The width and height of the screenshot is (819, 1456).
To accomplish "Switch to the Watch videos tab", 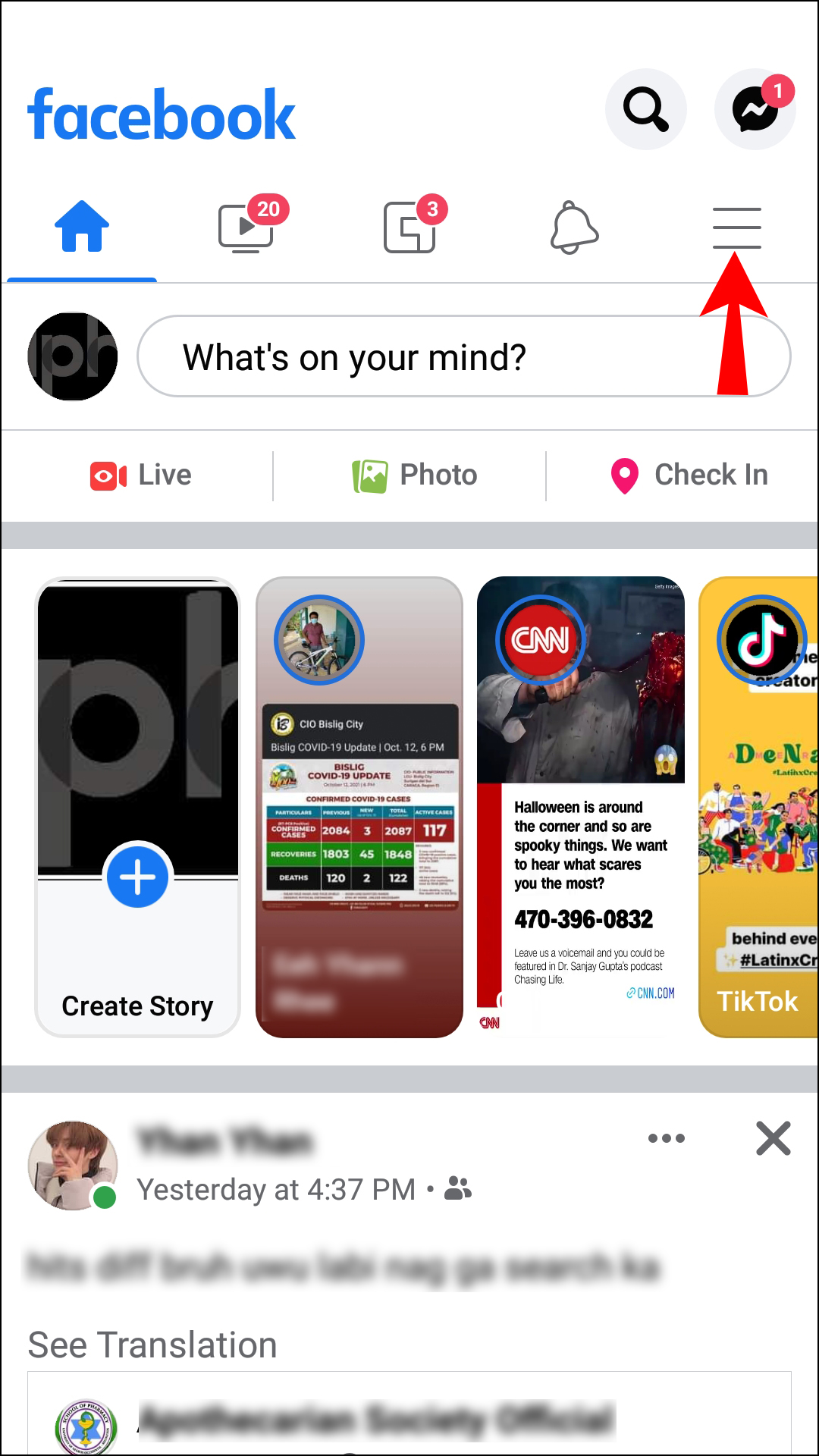I will point(246,227).
